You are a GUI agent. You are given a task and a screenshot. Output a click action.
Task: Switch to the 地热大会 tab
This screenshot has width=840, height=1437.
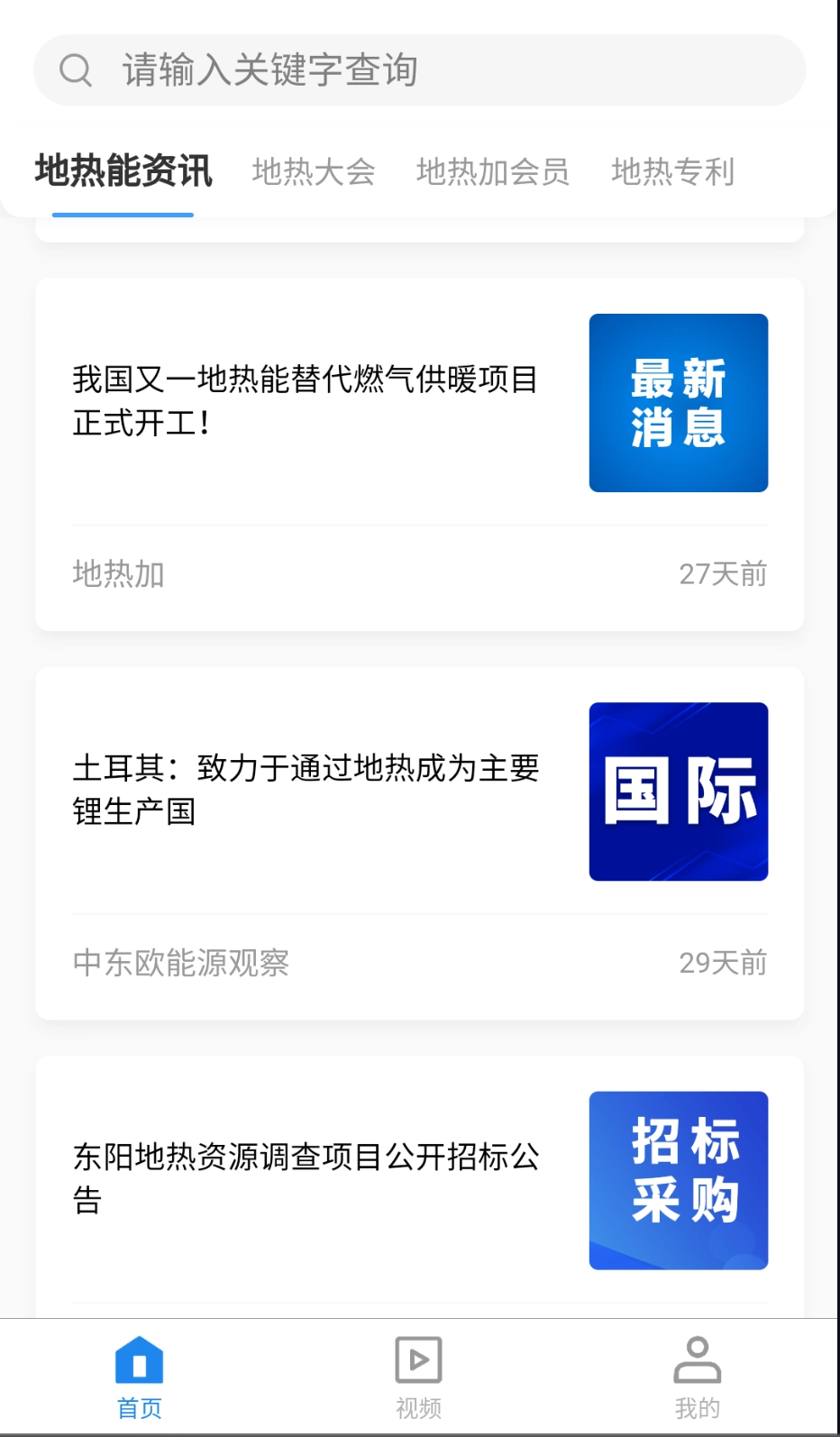pos(315,171)
